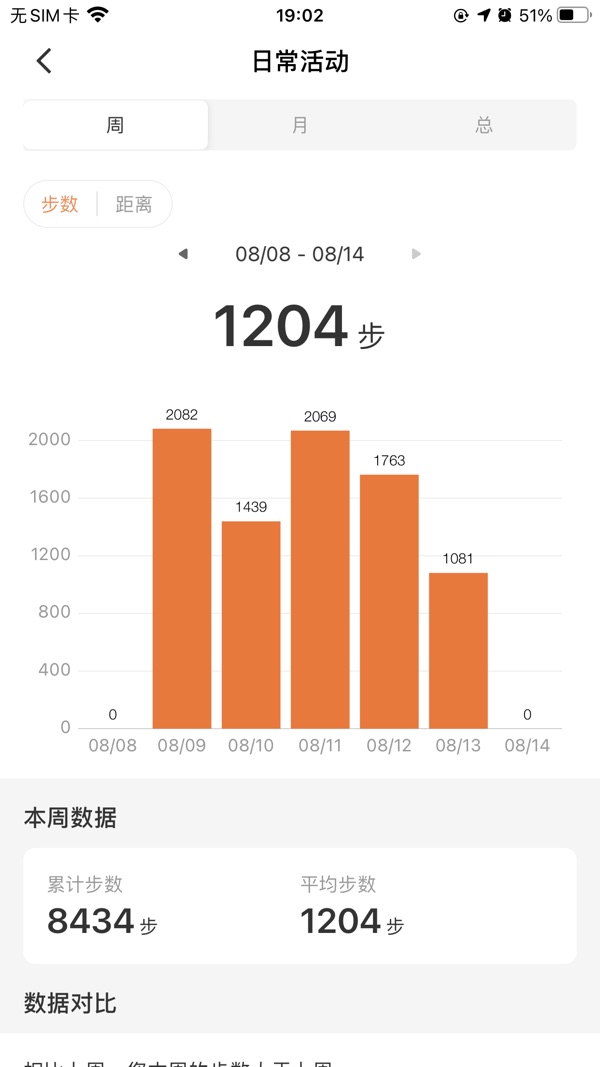Go to the previous week arrow

pos(182,255)
